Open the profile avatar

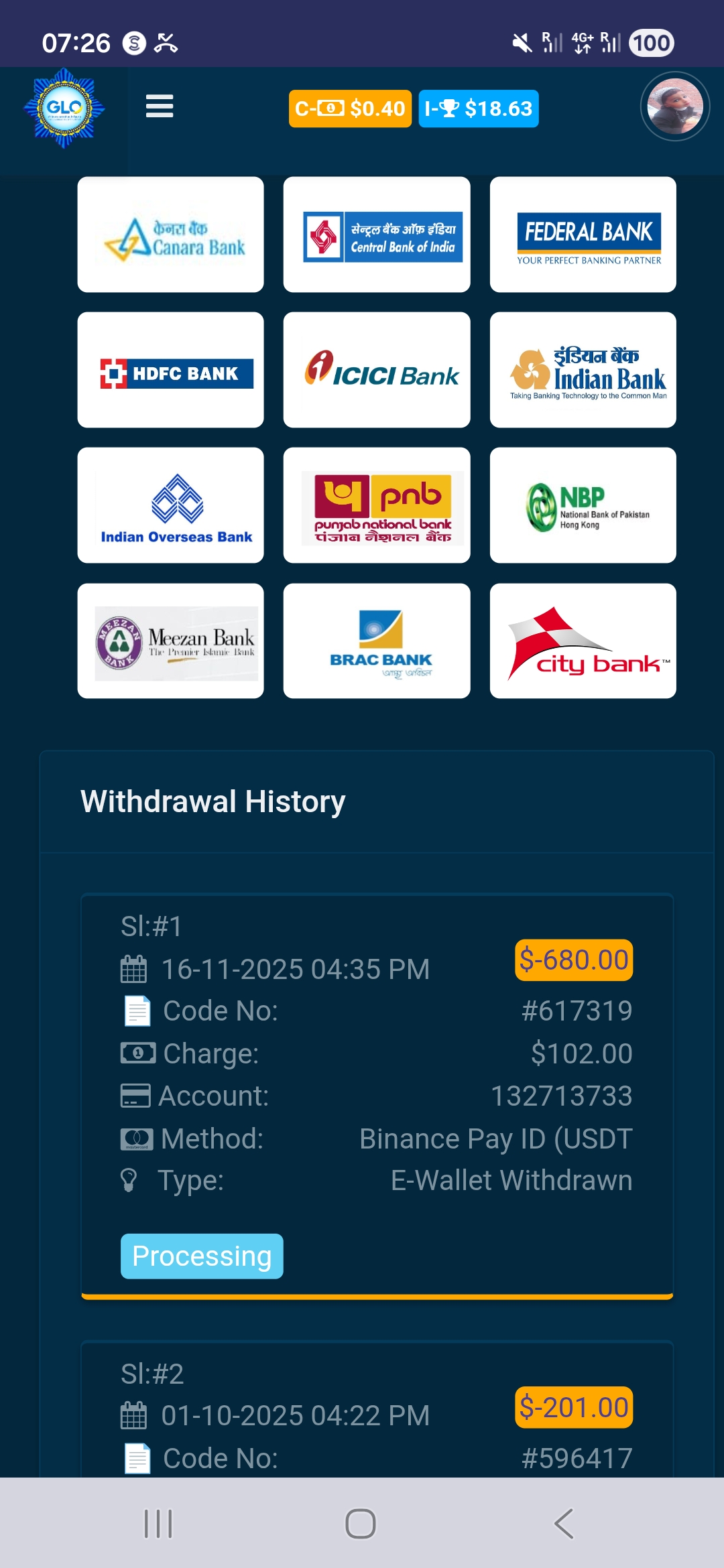(674, 107)
